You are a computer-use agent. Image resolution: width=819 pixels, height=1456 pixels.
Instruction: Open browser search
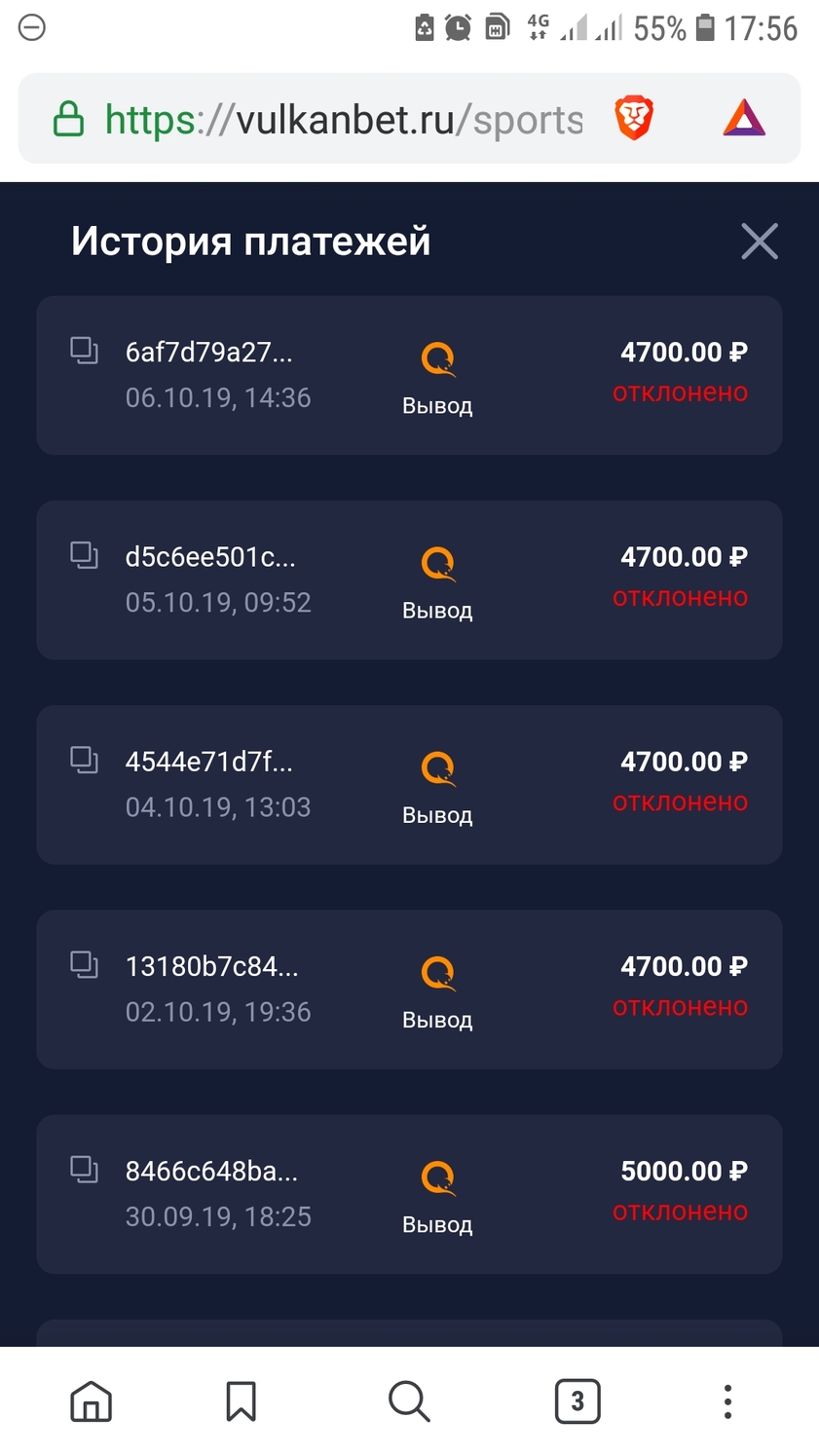tap(409, 1402)
